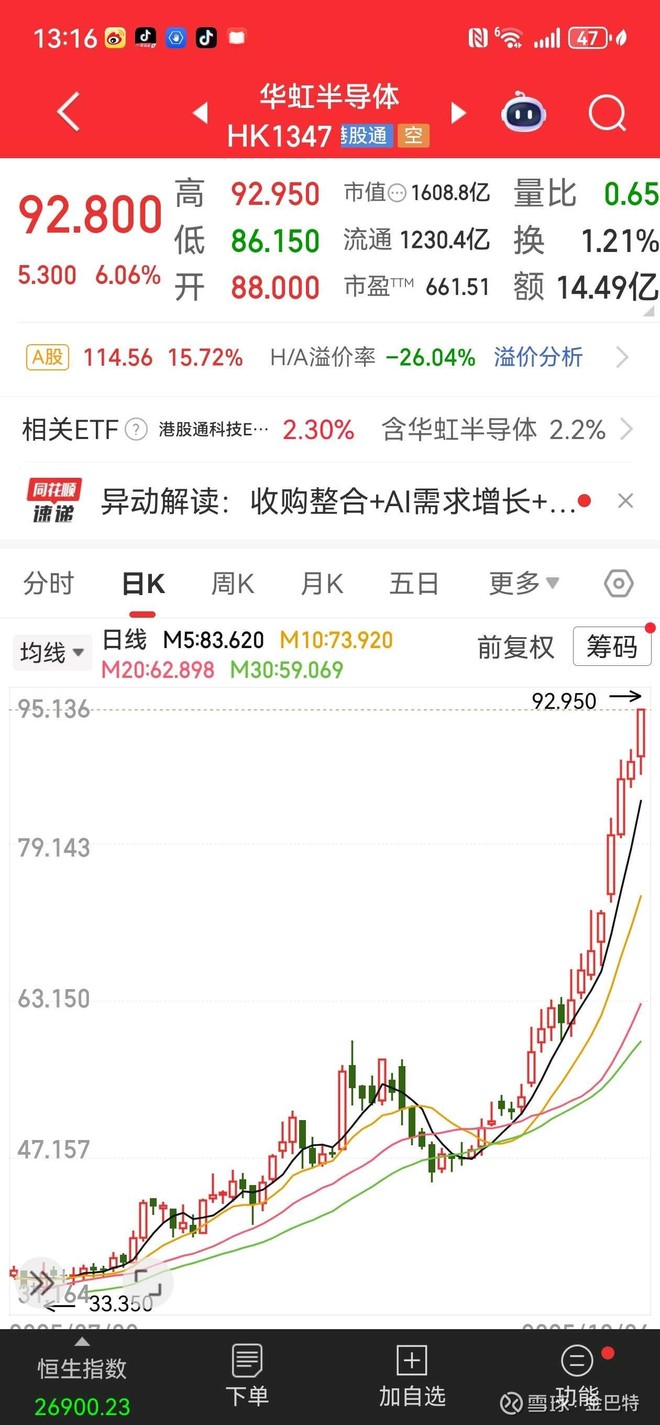Open the 相关ETF row

328,430
